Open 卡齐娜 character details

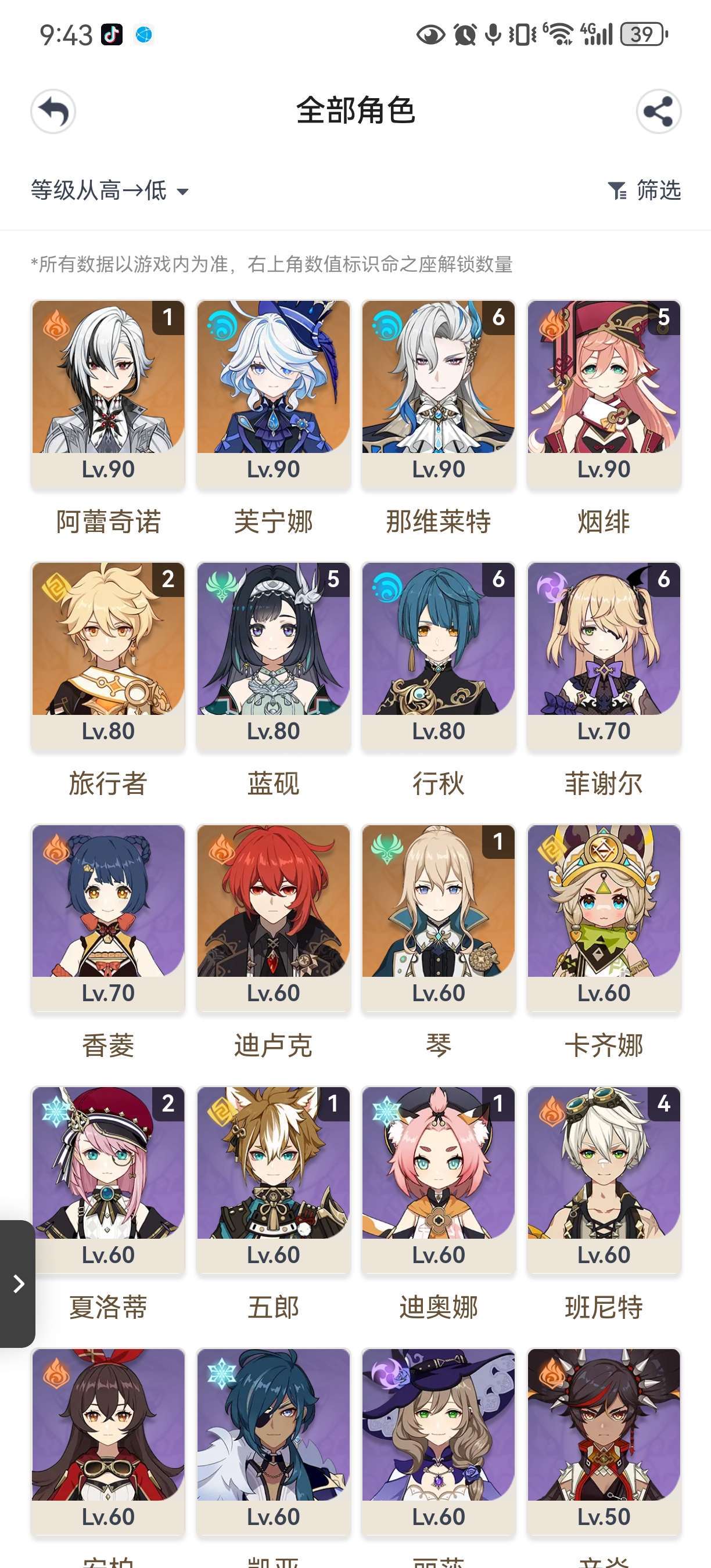[604, 919]
